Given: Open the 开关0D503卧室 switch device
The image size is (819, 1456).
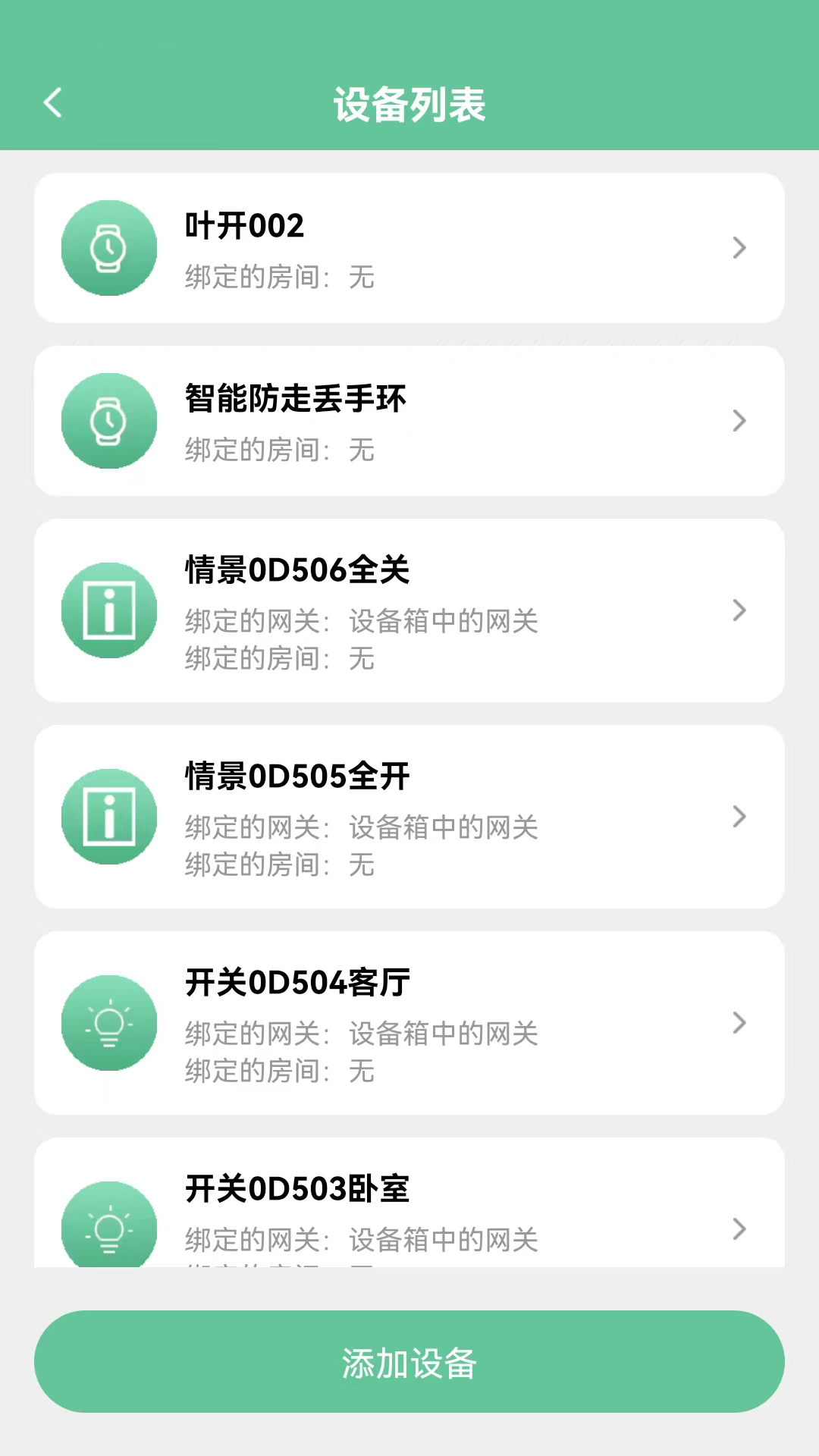Looking at the screenshot, I should click(x=409, y=1206).
